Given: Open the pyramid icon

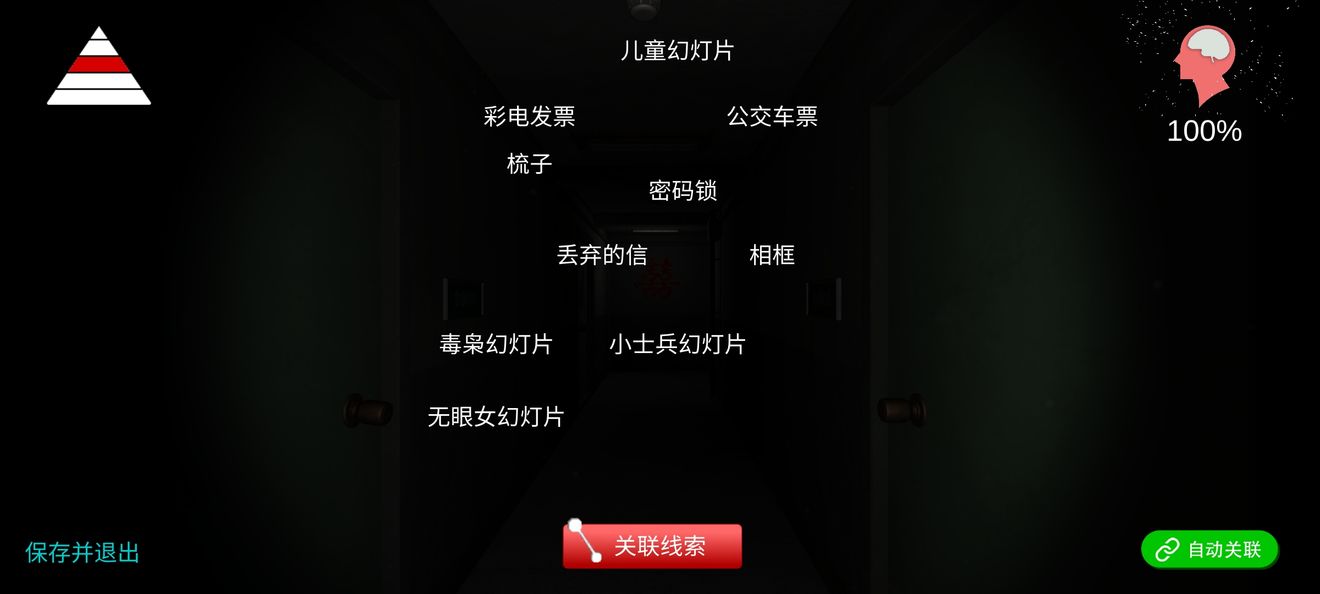Looking at the screenshot, I should pyautogui.click(x=98, y=67).
